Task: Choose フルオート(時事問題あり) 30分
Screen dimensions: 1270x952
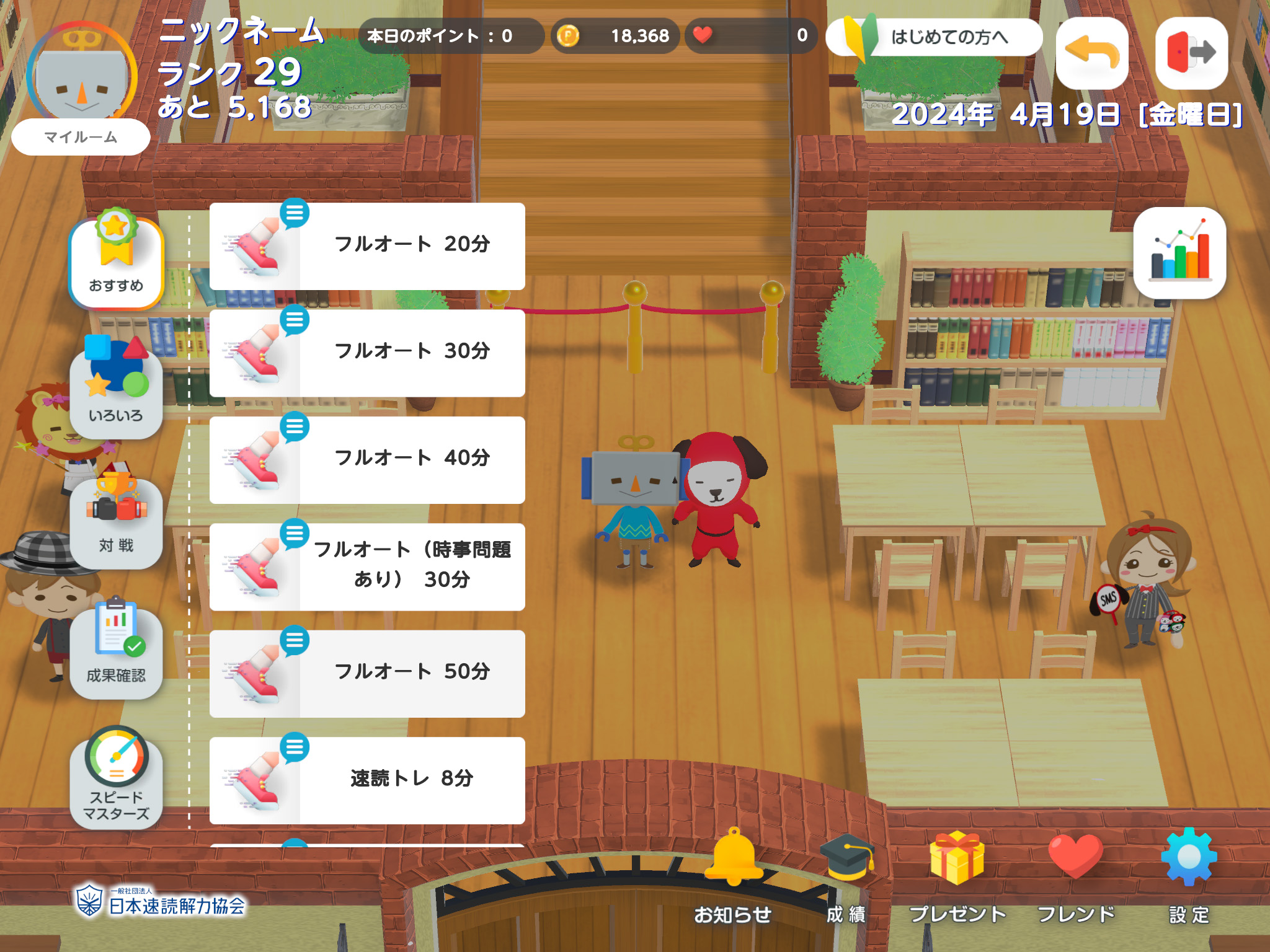Action: pyautogui.click(x=367, y=566)
